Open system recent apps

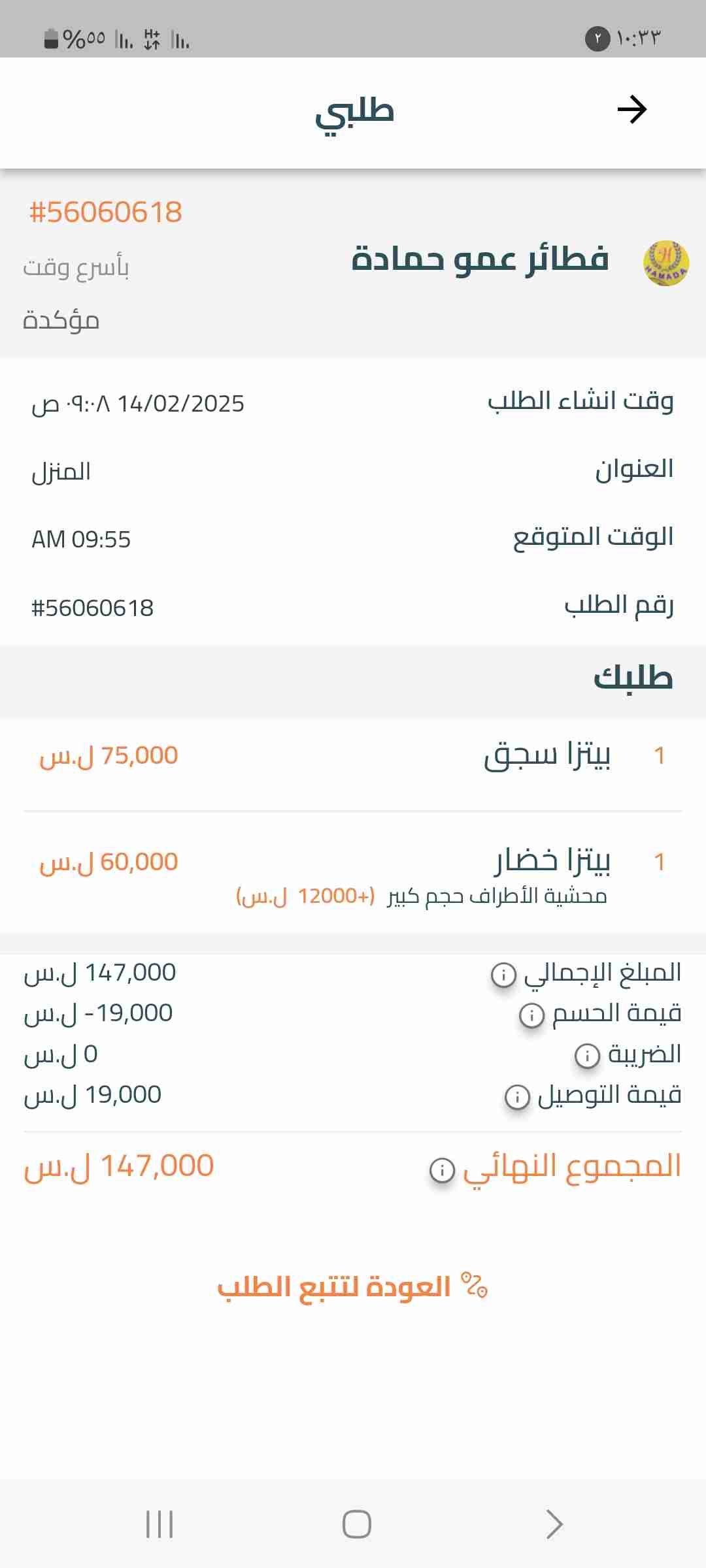click(160, 1524)
